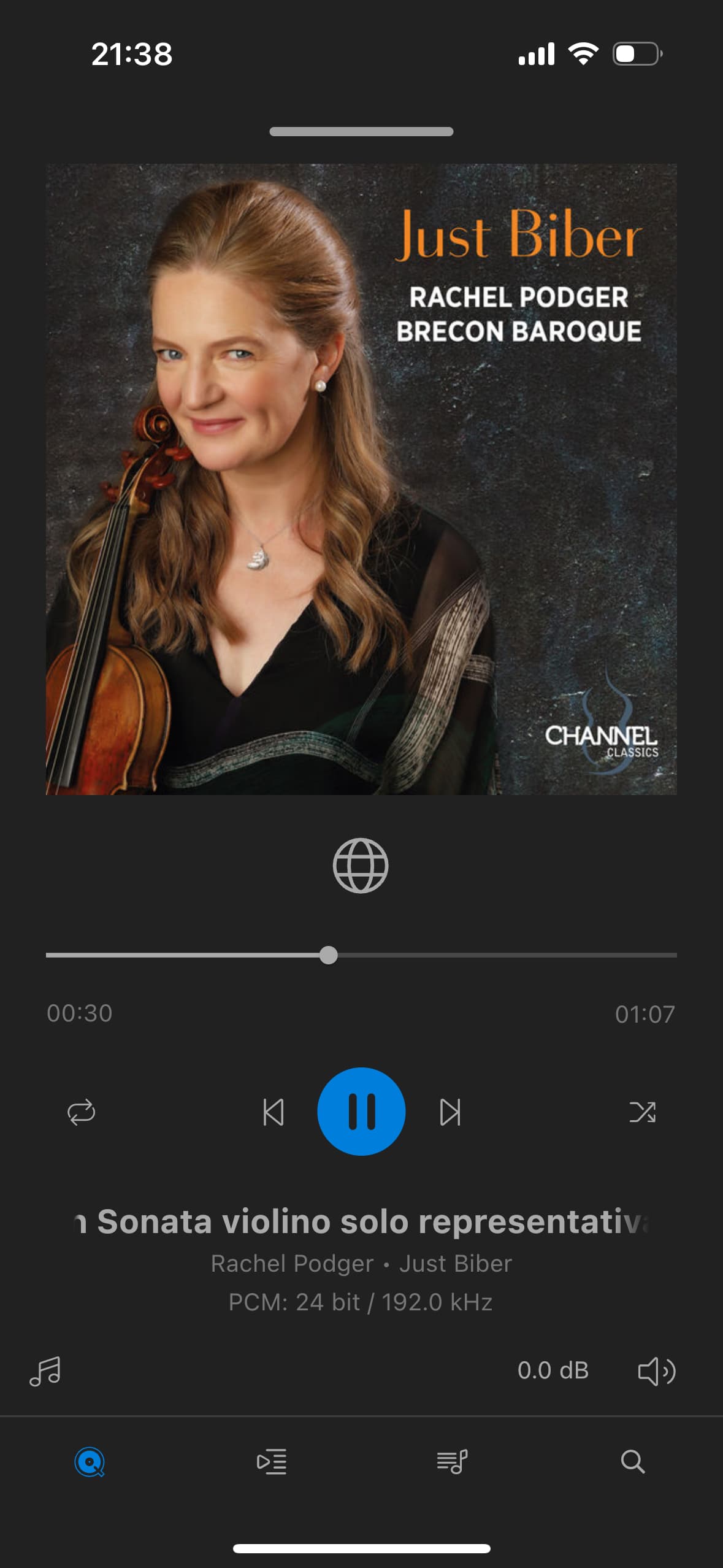The image size is (723, 1568).
Task: Open the playlists tab
Action: [452, 1462]
